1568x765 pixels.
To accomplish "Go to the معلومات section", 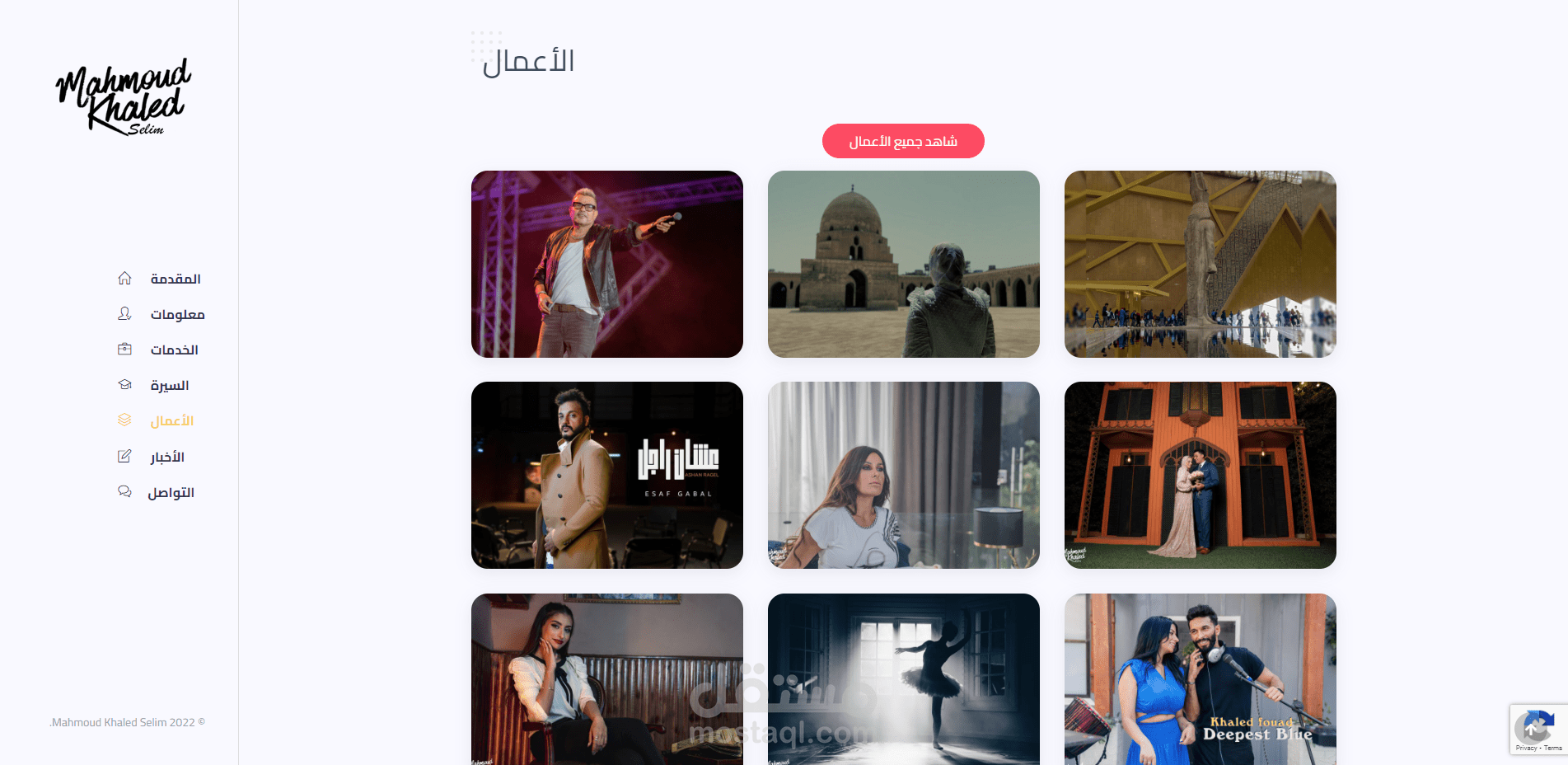I will coord(177,314).
